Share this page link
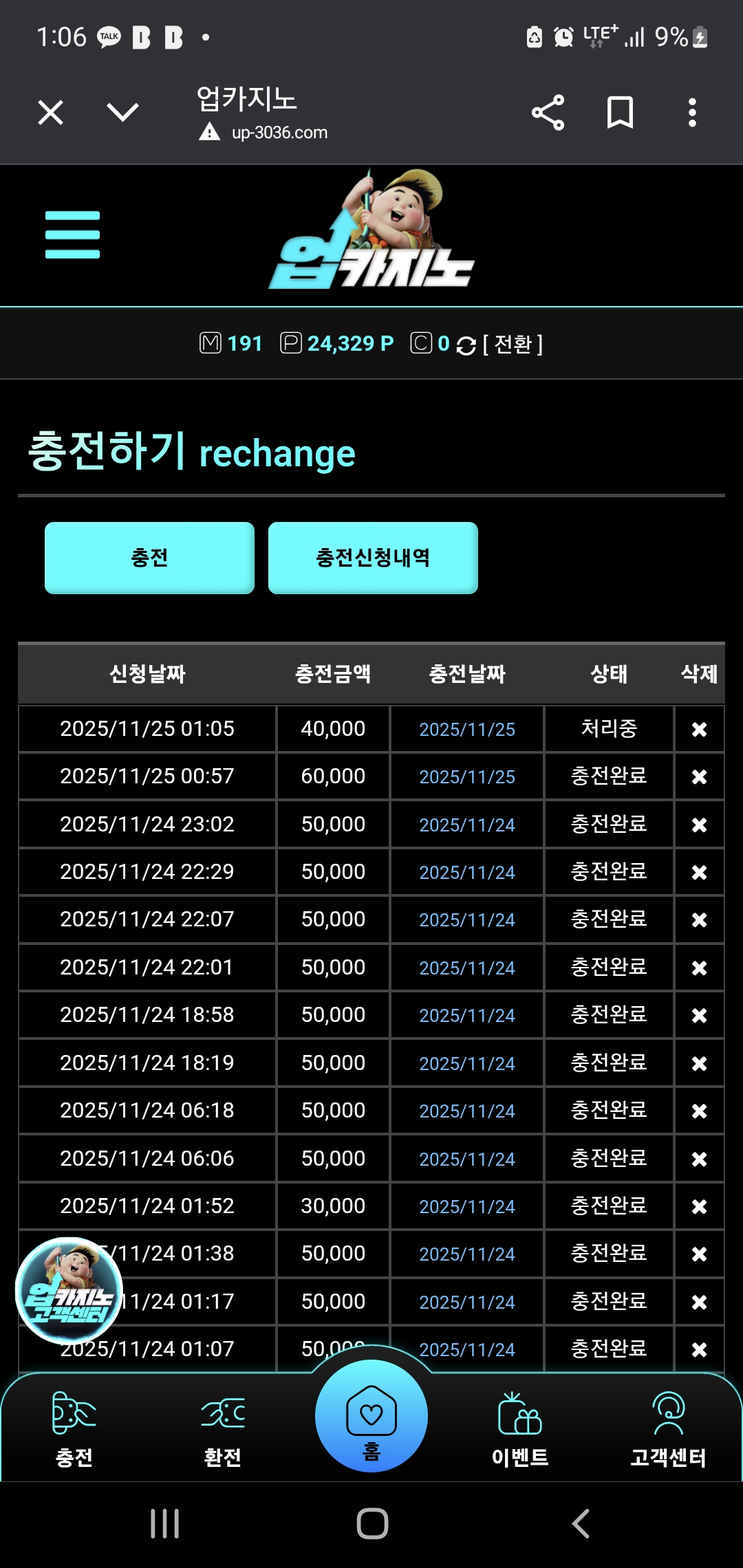Image resolution: width=743 pixels, height=1568 pixels. [x=548, y=113]
